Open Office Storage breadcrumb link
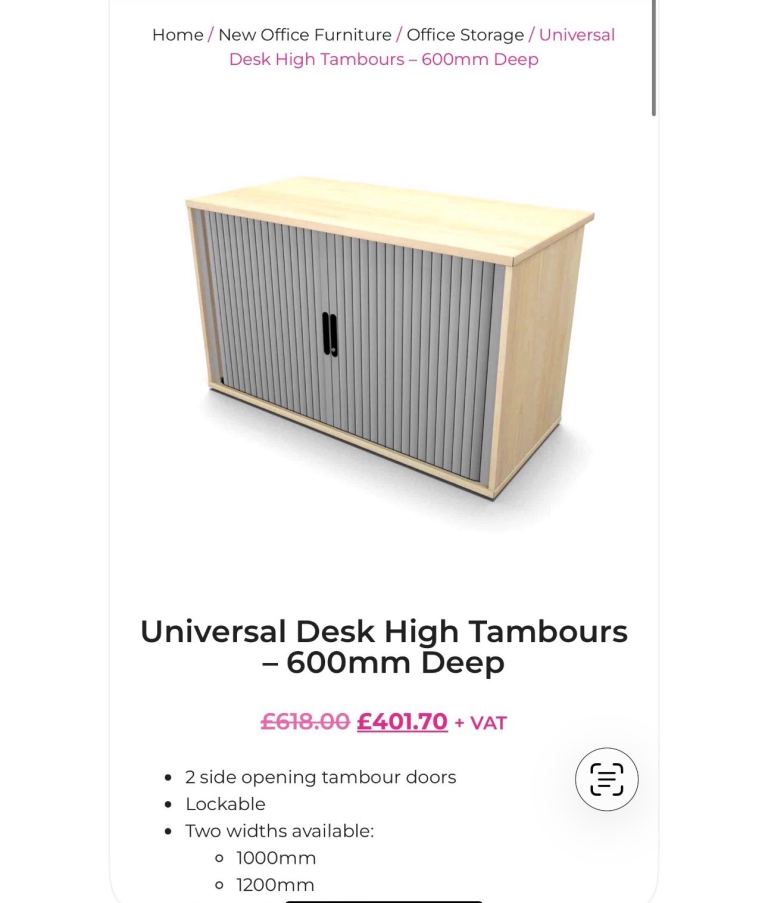The height and width of the screenshot is (903, 768). (465, 35)
